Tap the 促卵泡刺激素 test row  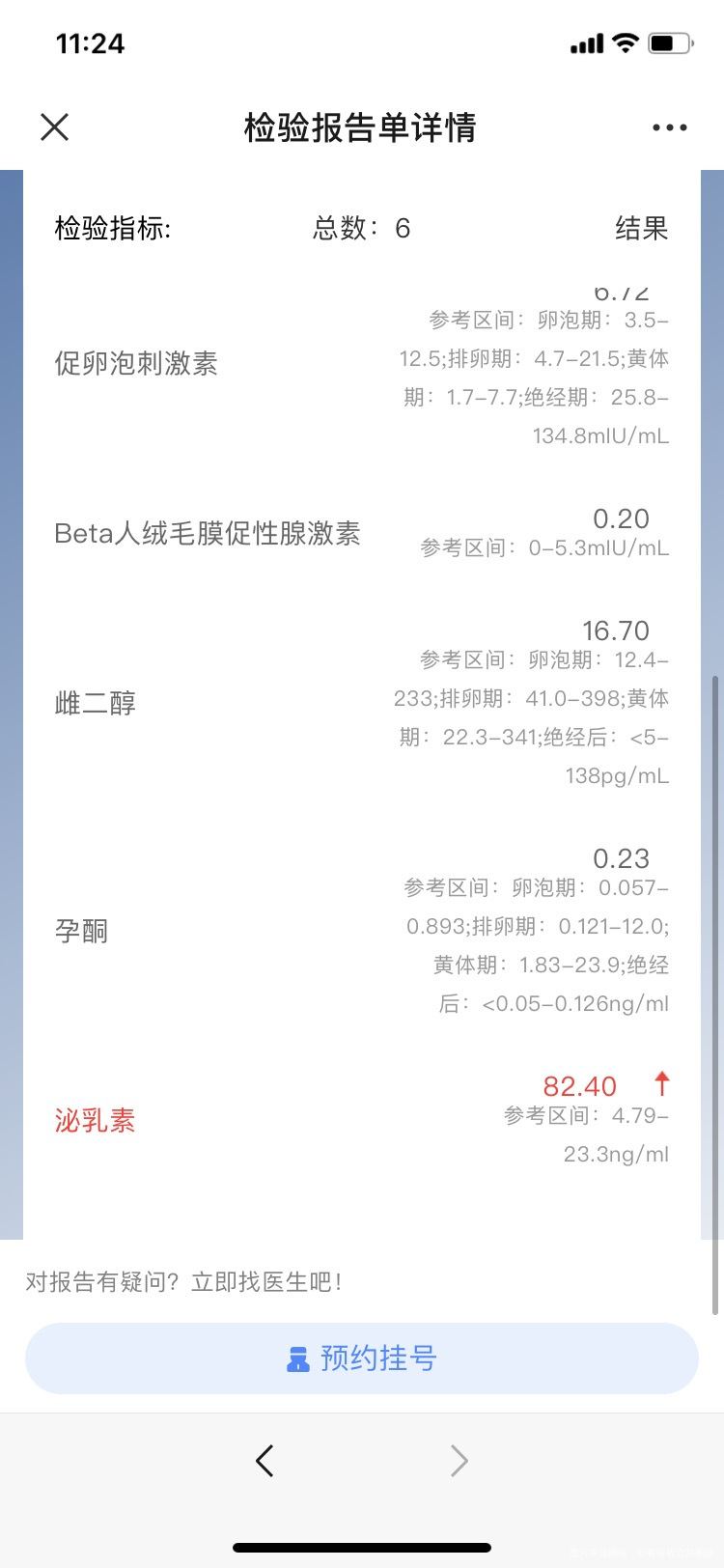coord(135,364)
